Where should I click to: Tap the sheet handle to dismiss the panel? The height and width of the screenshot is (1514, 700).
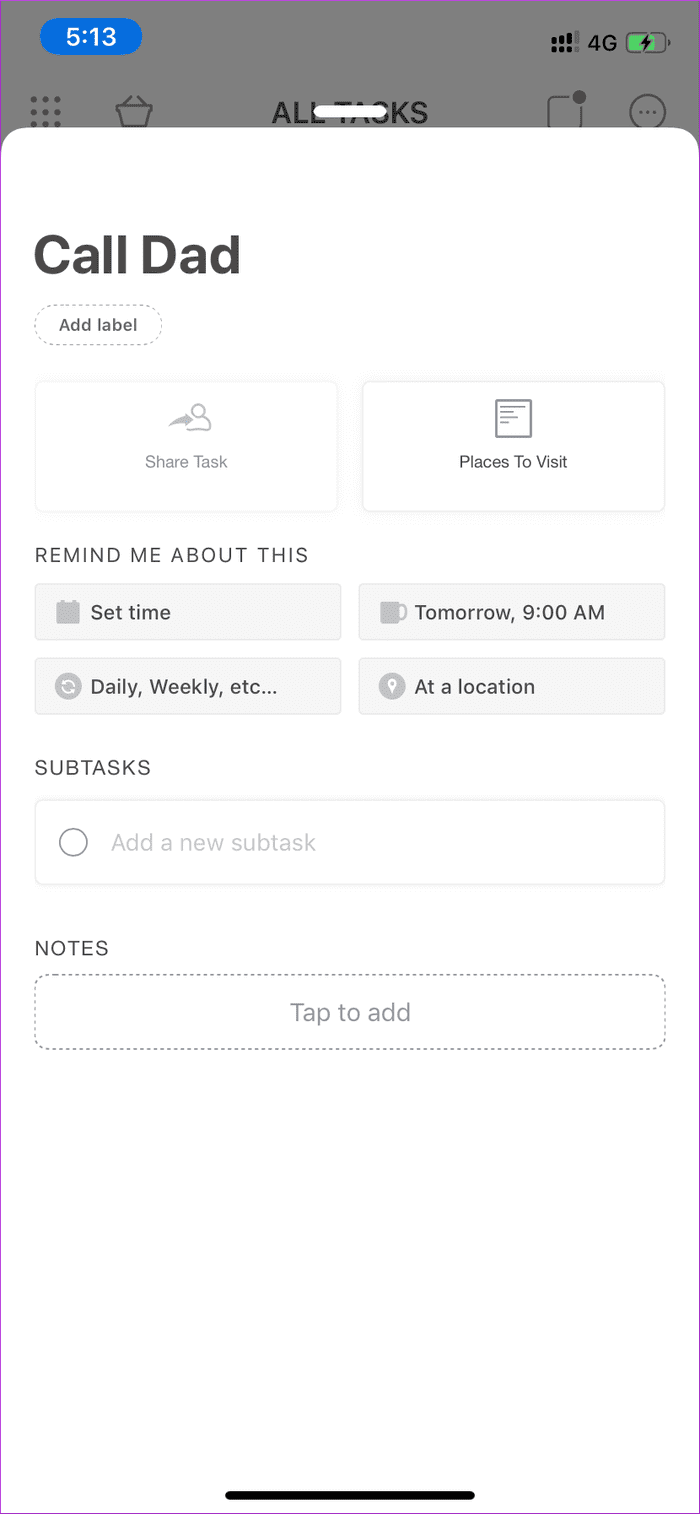point(350,125)
